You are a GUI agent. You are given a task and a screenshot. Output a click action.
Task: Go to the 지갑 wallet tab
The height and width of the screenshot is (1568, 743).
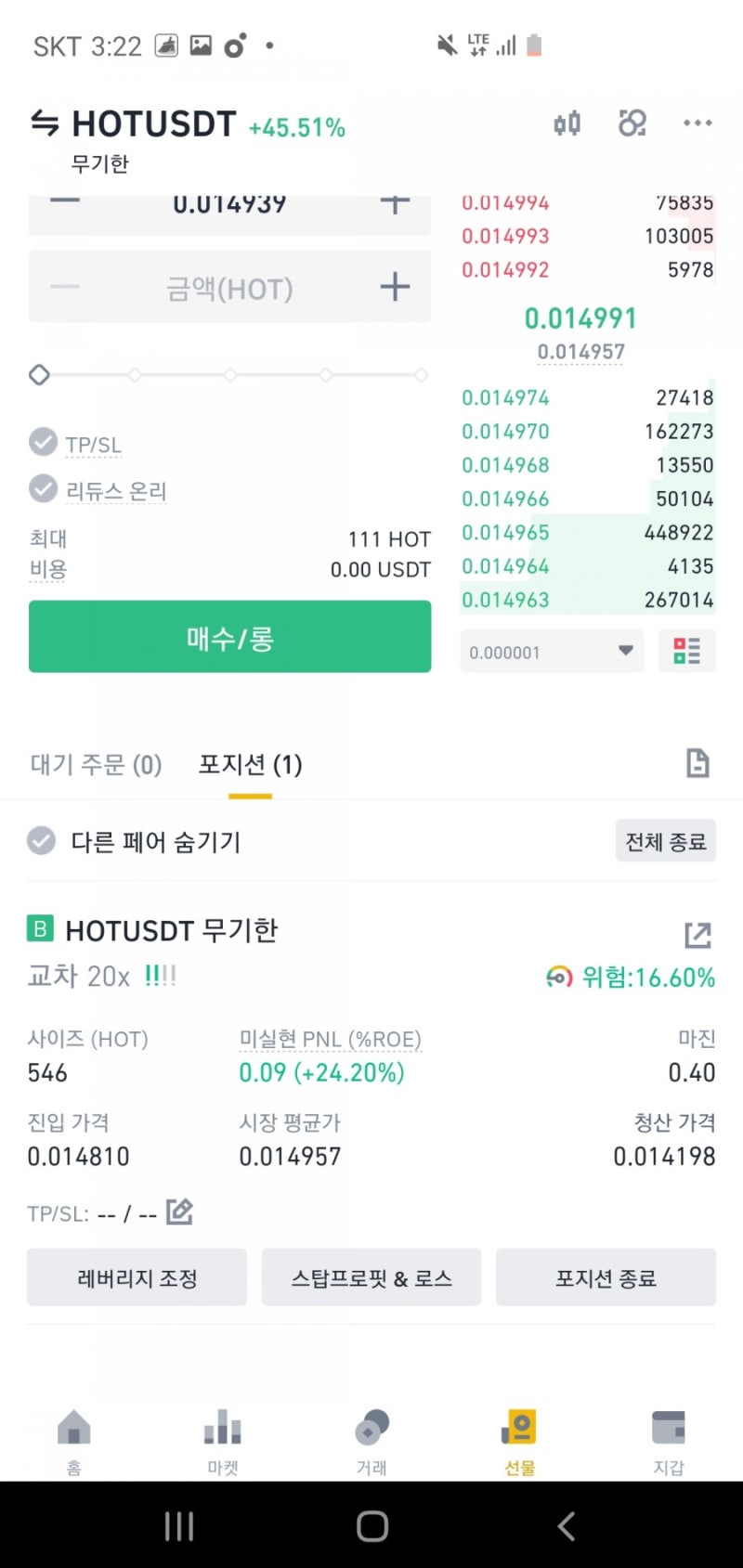[668, 1438]
